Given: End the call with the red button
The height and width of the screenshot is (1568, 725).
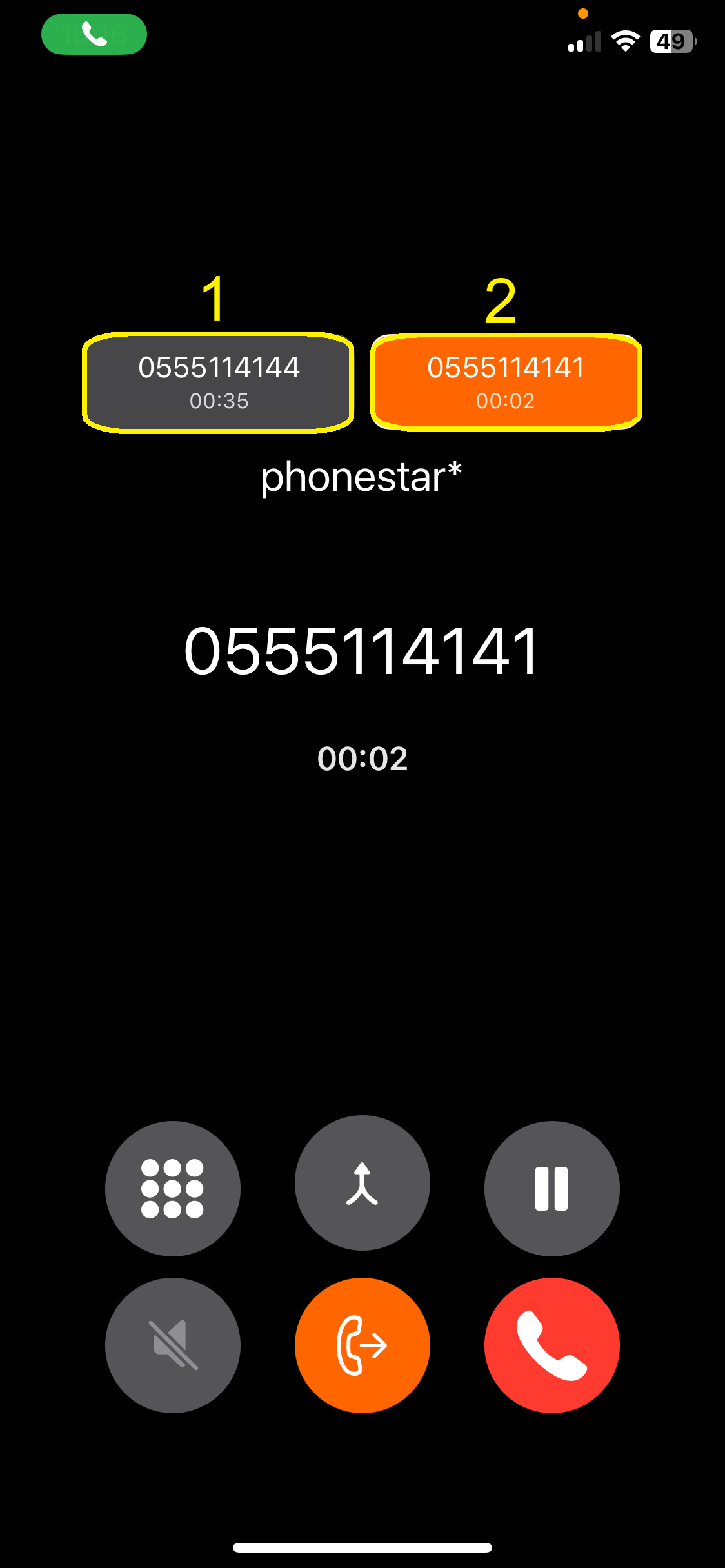Looking at the screenshot, I should coord(551,1345).
